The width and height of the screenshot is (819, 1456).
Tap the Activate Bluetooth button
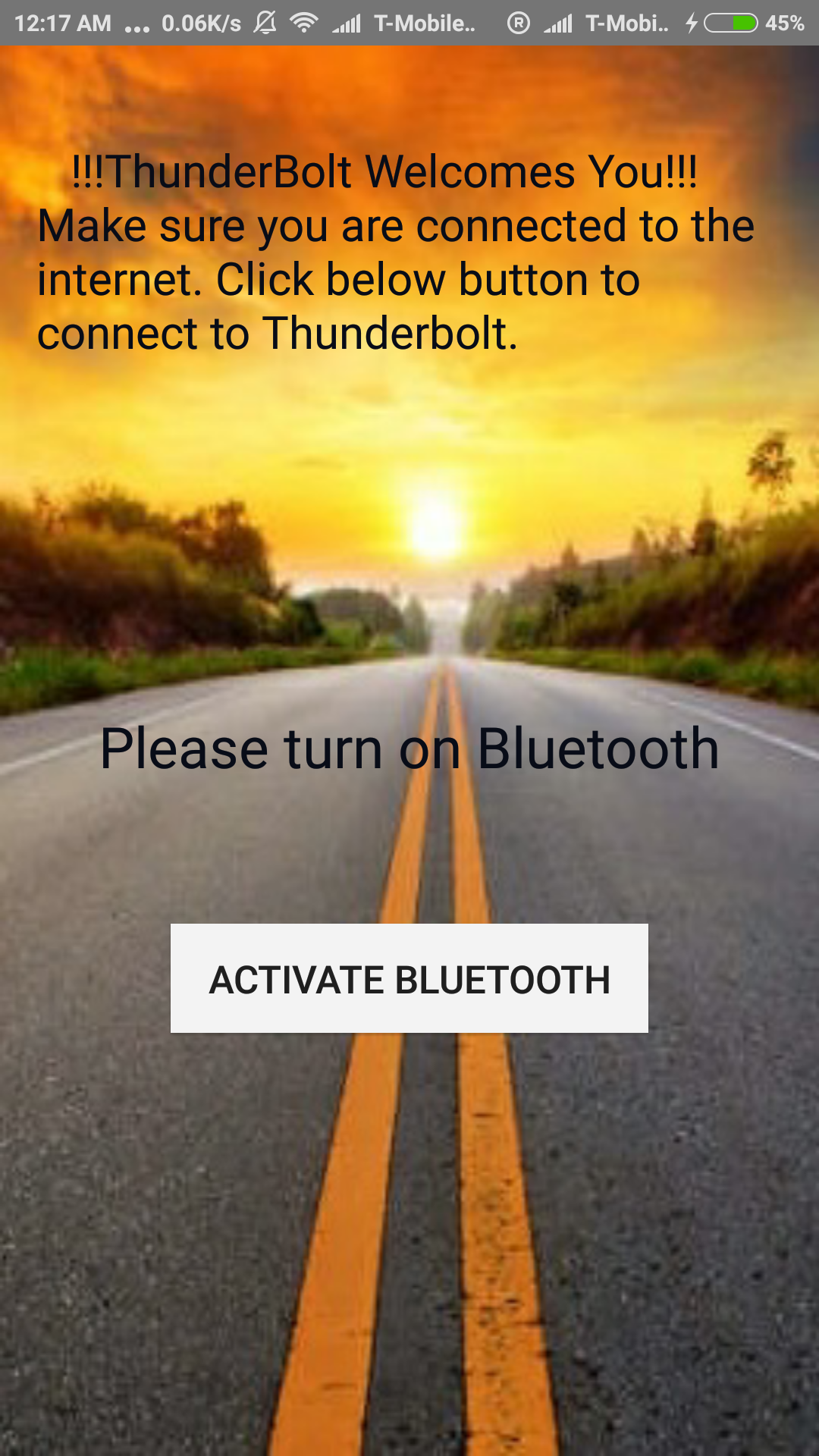pyautogui.click(x=409, y=978)
